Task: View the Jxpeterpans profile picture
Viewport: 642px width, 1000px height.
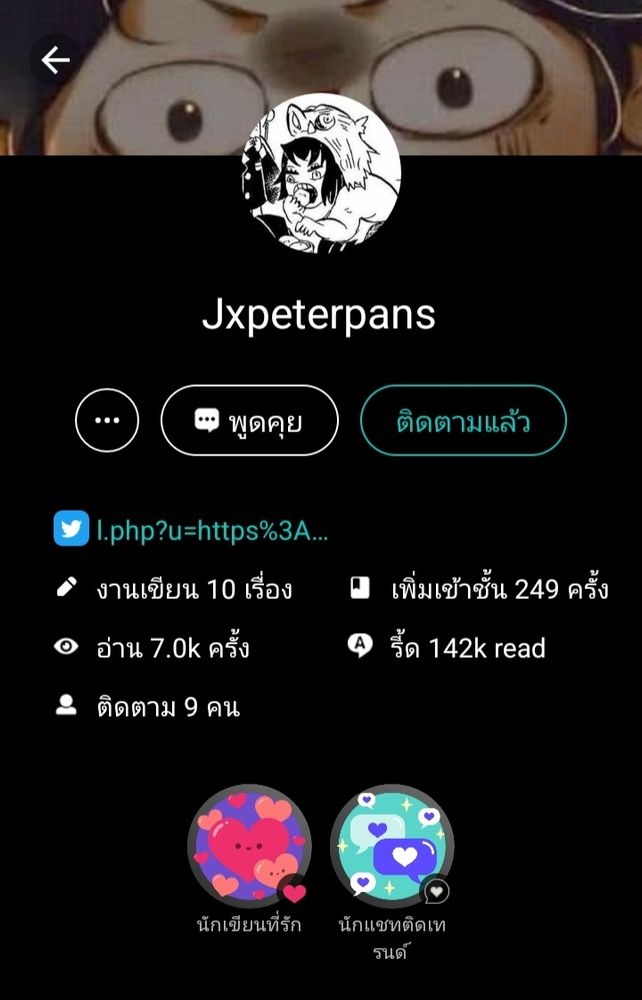Action: pyautogui.click(x=320, y=173)
